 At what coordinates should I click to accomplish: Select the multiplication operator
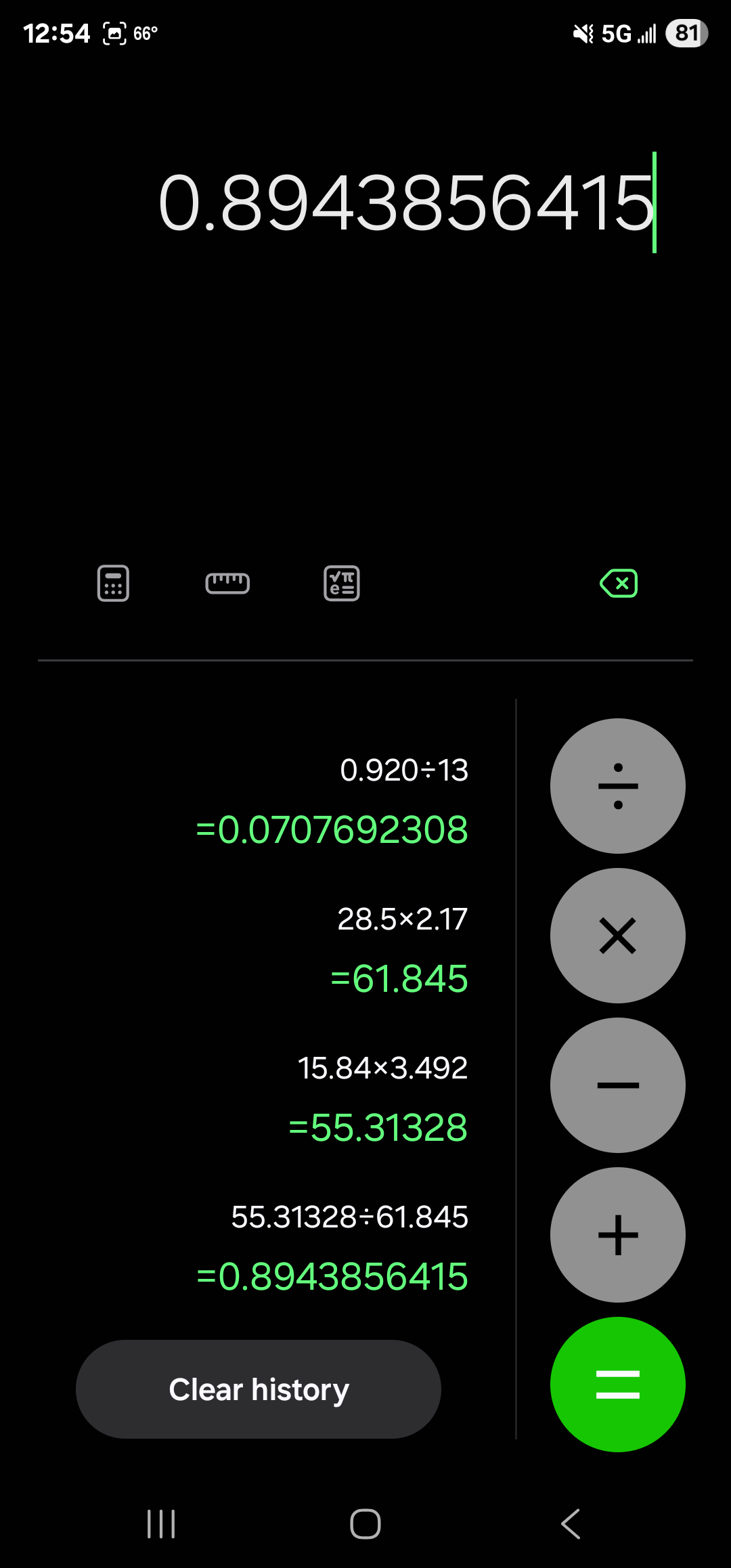coord(617,936)
